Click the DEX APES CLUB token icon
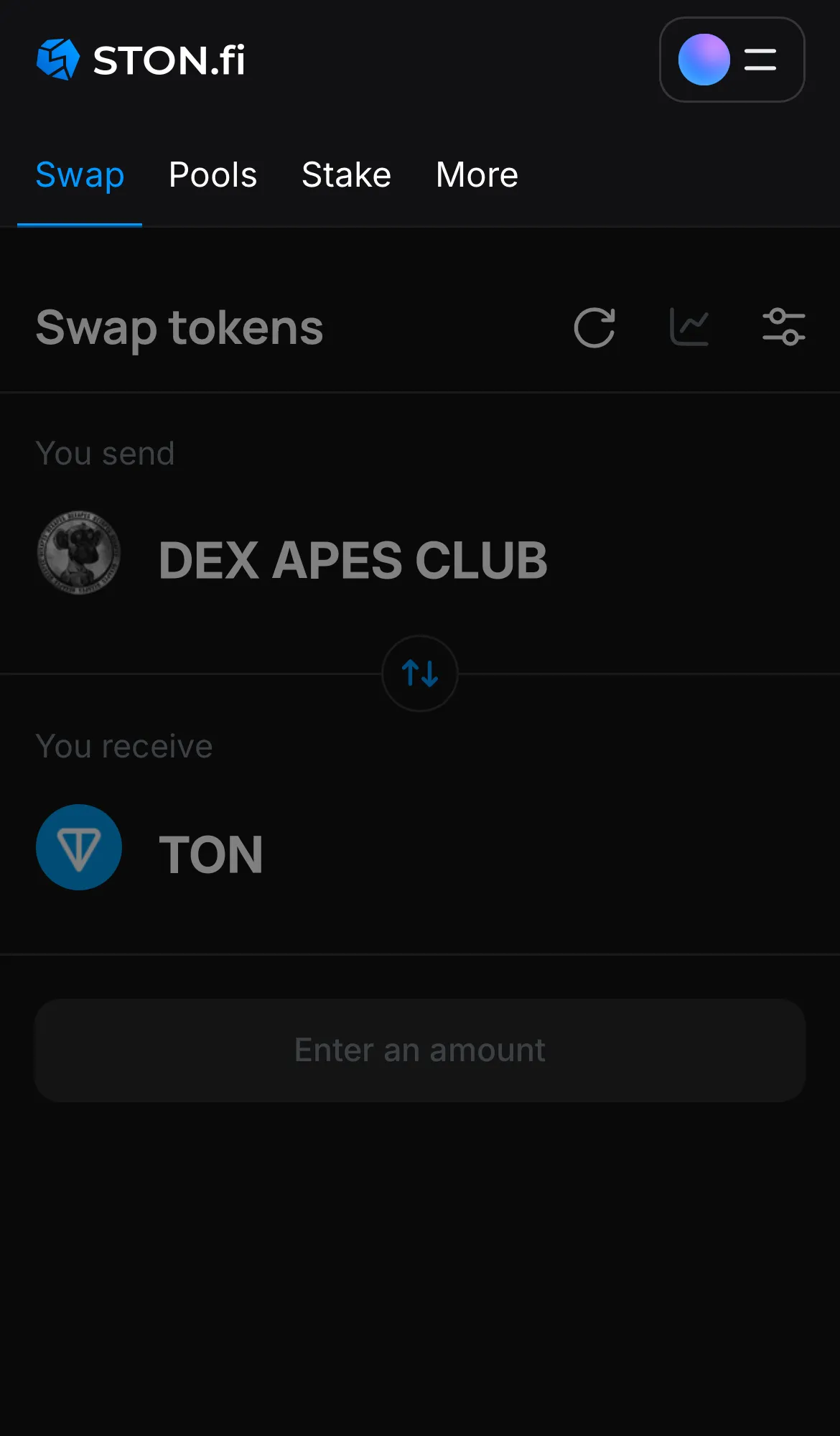Image resolution: width=840 pixels, height=1436 pixels. click(x=80, y=553)
